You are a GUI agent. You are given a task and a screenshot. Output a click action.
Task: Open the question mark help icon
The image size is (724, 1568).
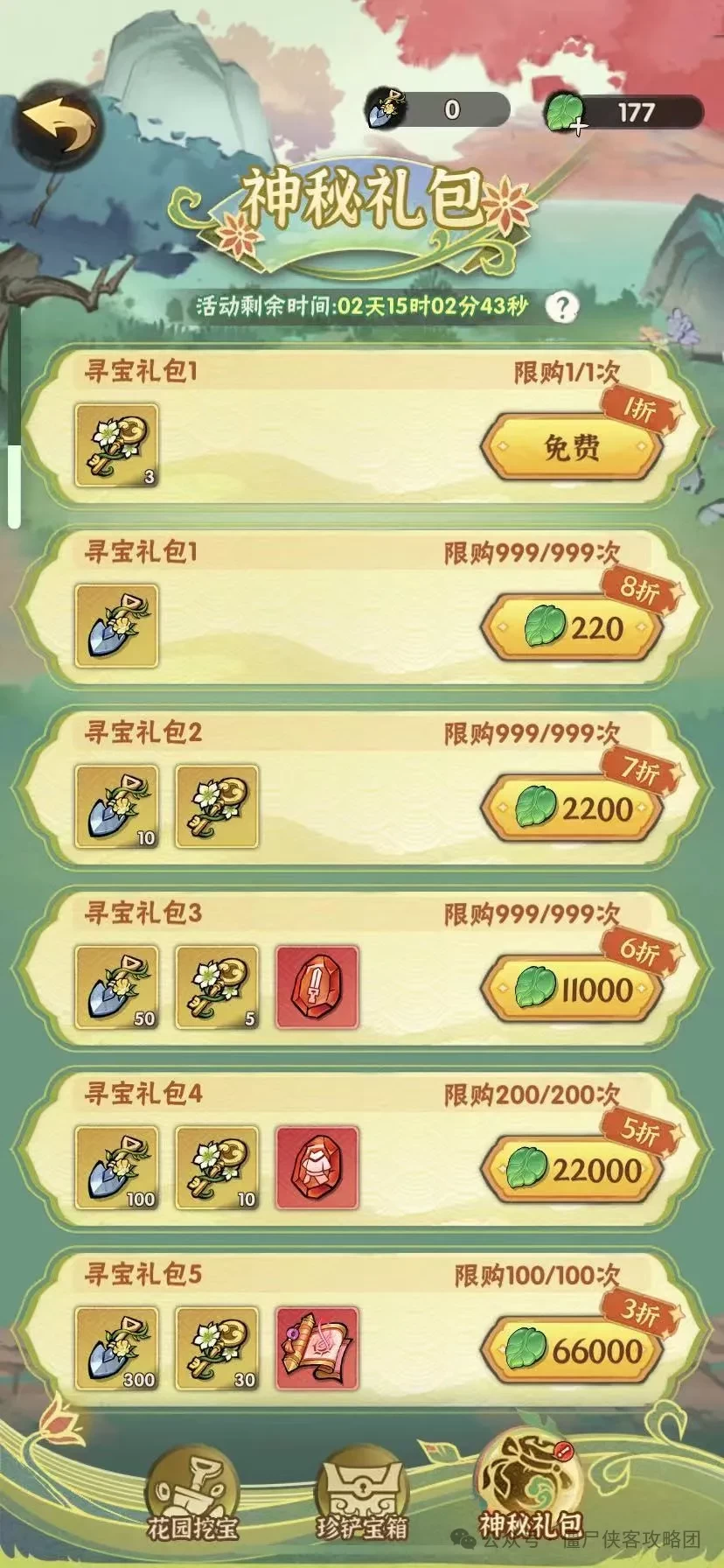(x=561, y=307)
